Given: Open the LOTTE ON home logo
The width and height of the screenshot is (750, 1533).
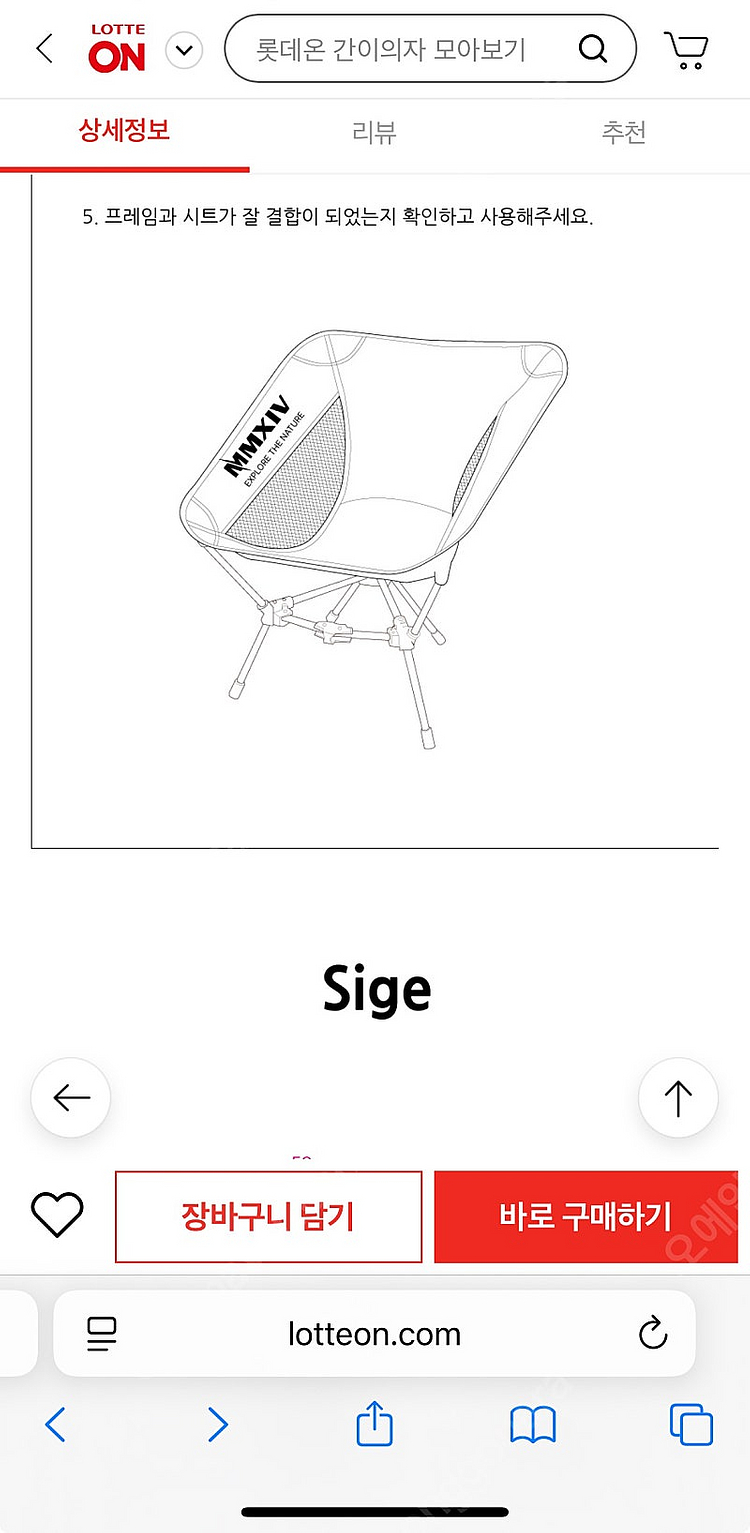Looking at the screenshot, I should 117,49.
